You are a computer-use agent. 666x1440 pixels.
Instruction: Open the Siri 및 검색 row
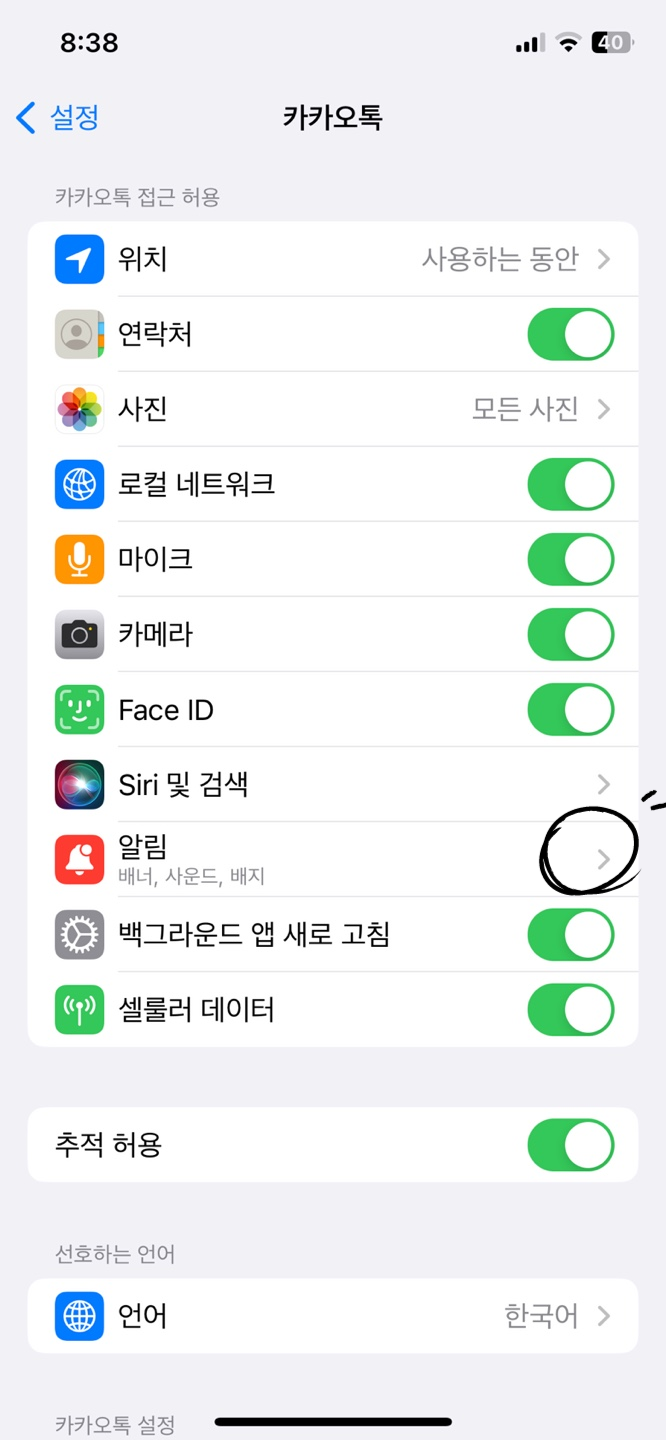pos(332,784)
